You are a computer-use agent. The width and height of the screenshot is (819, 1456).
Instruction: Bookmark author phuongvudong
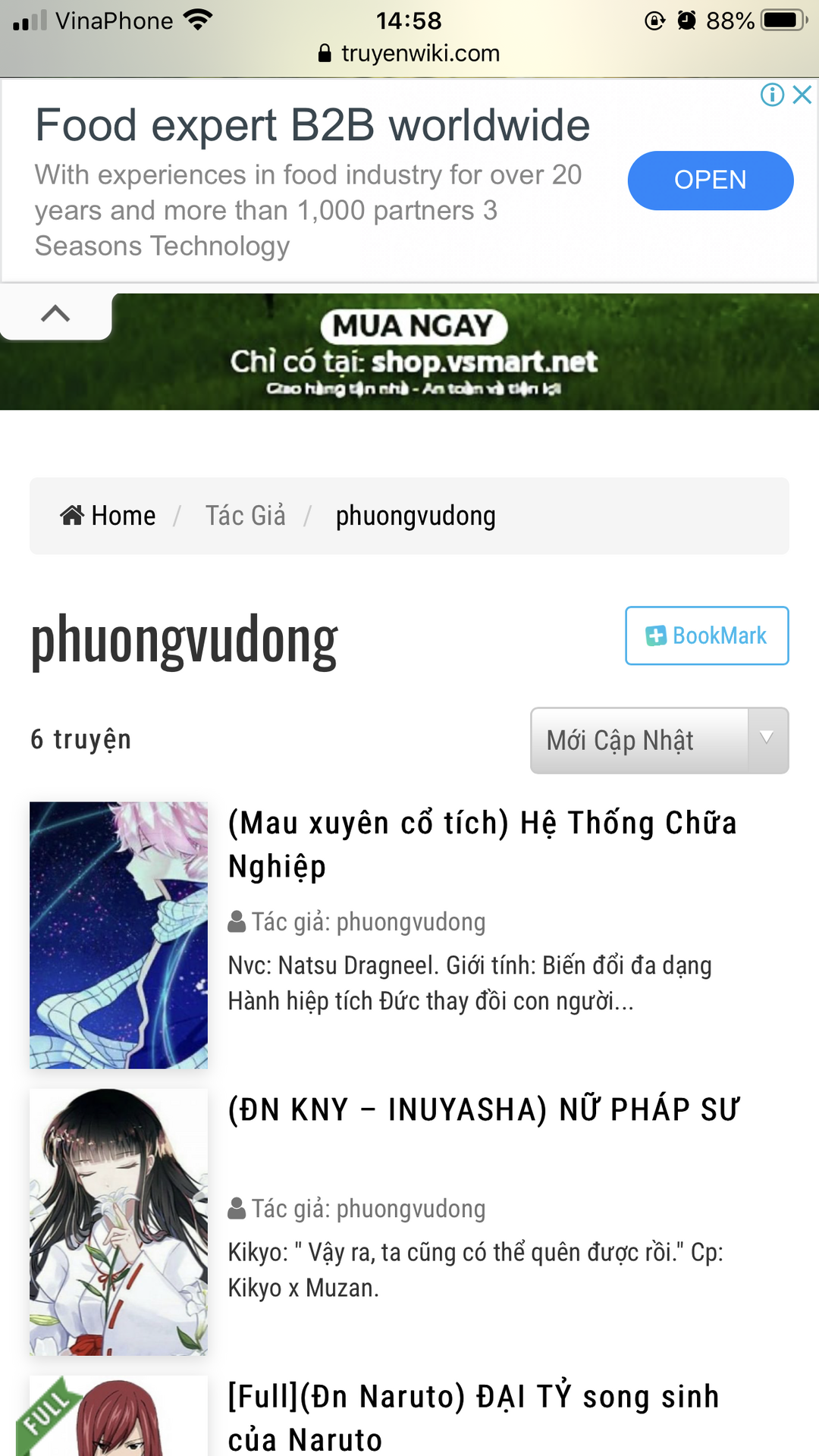(x=706, y=635)
